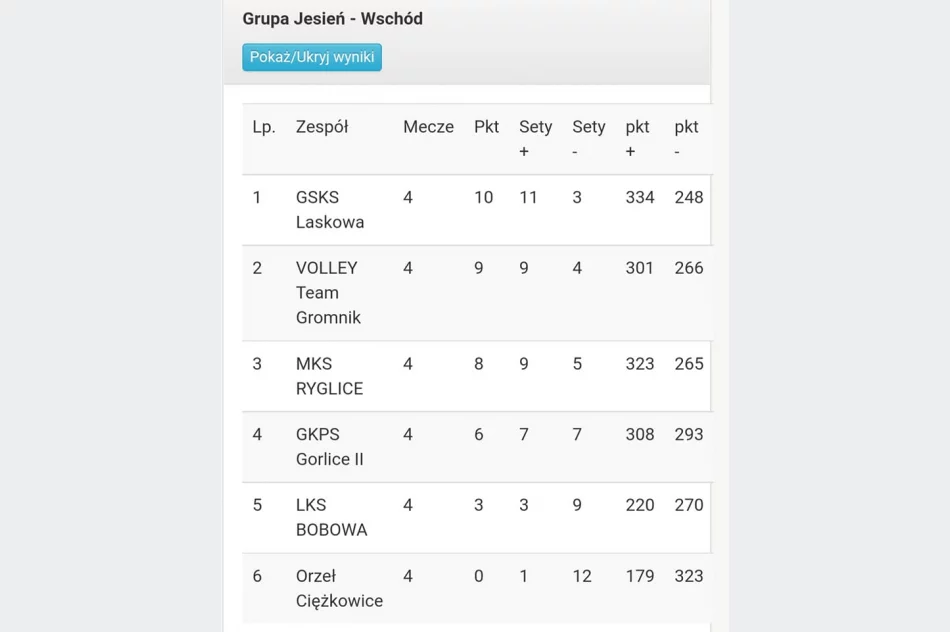Tap the Pokaż/Ukryj wyniki button
Image resolution: width=950 pixels, height=632 pixels.
[312, 57]
